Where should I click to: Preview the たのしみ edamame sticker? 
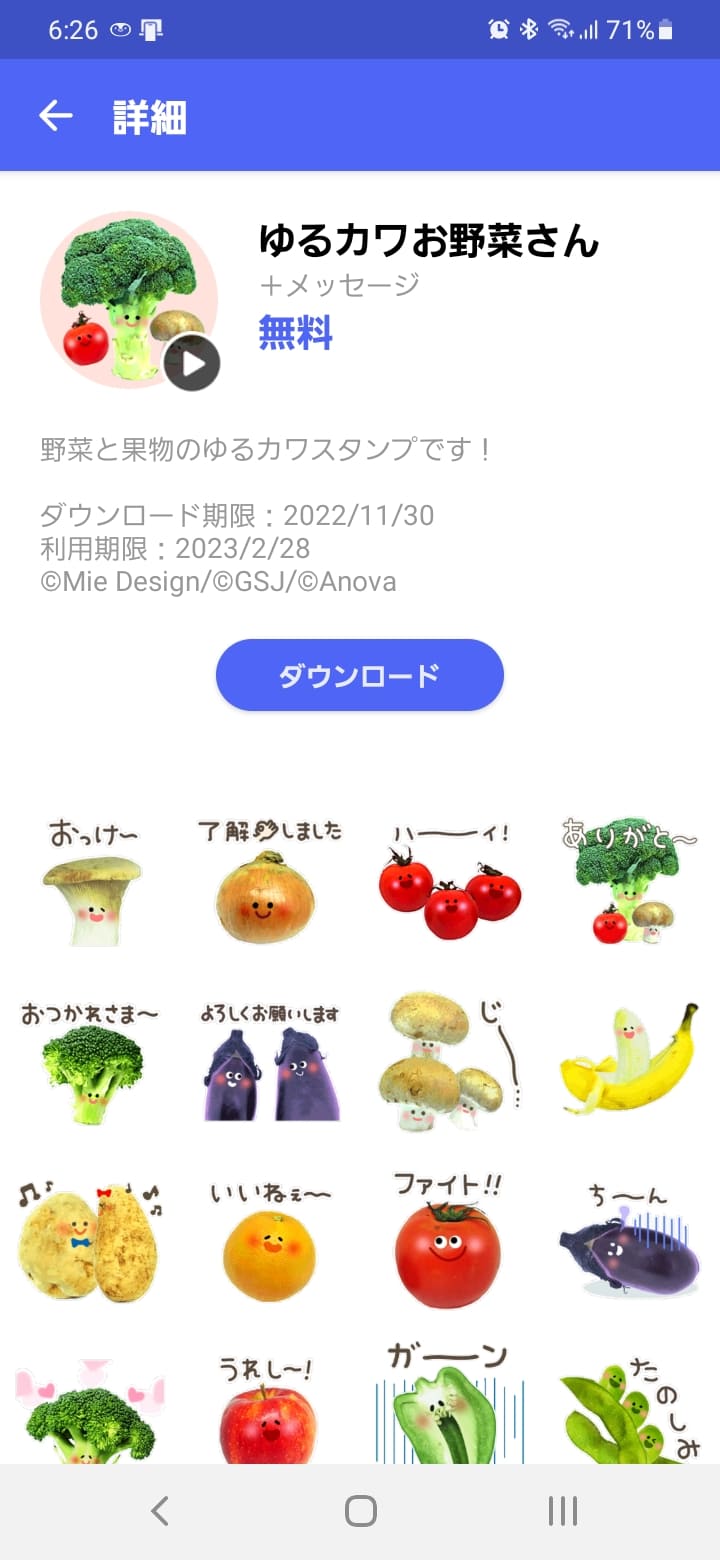[x=628, y=1410]
